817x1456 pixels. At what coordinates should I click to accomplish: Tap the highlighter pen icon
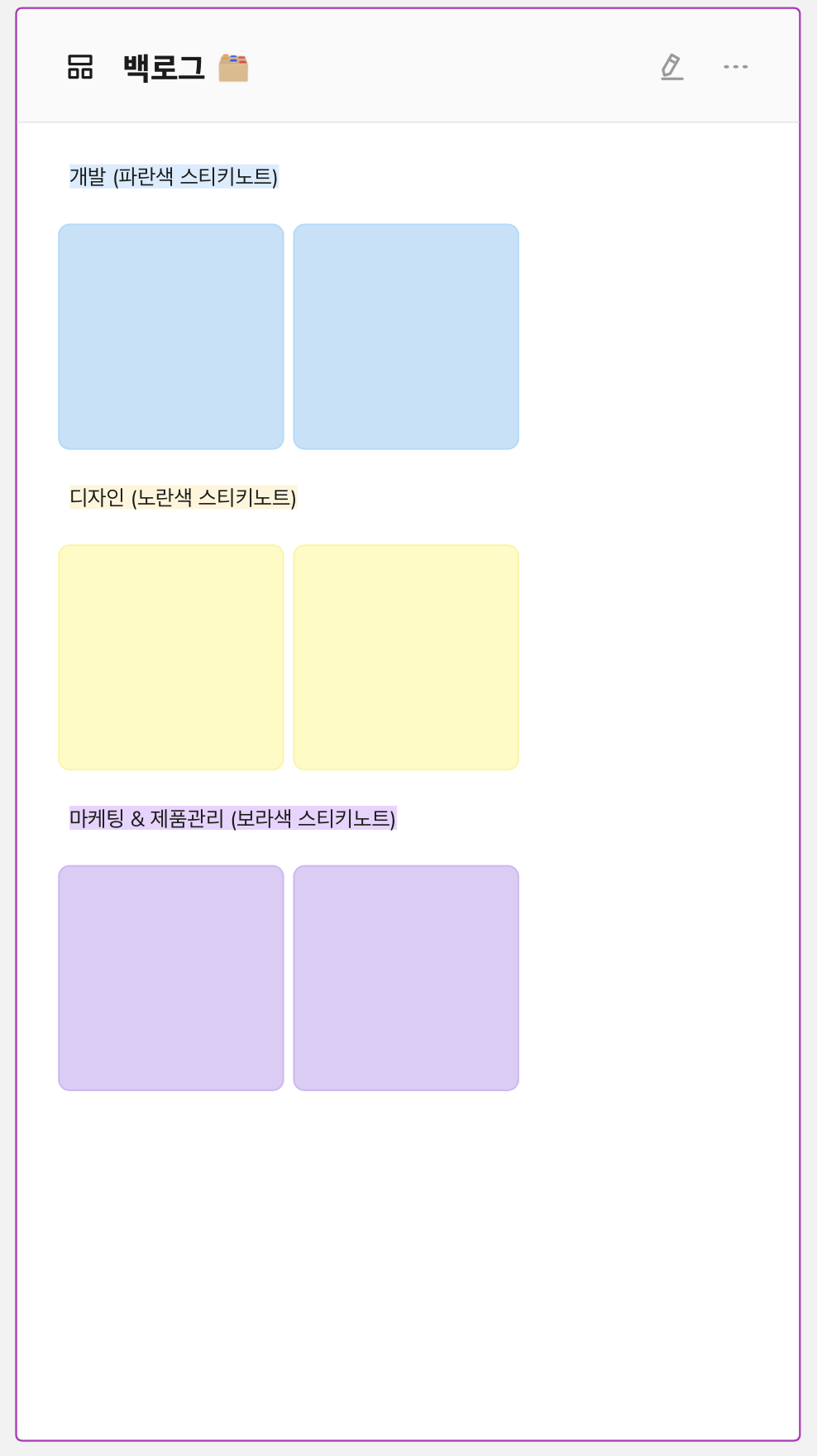pyautogui.click(x=672, y=67)
